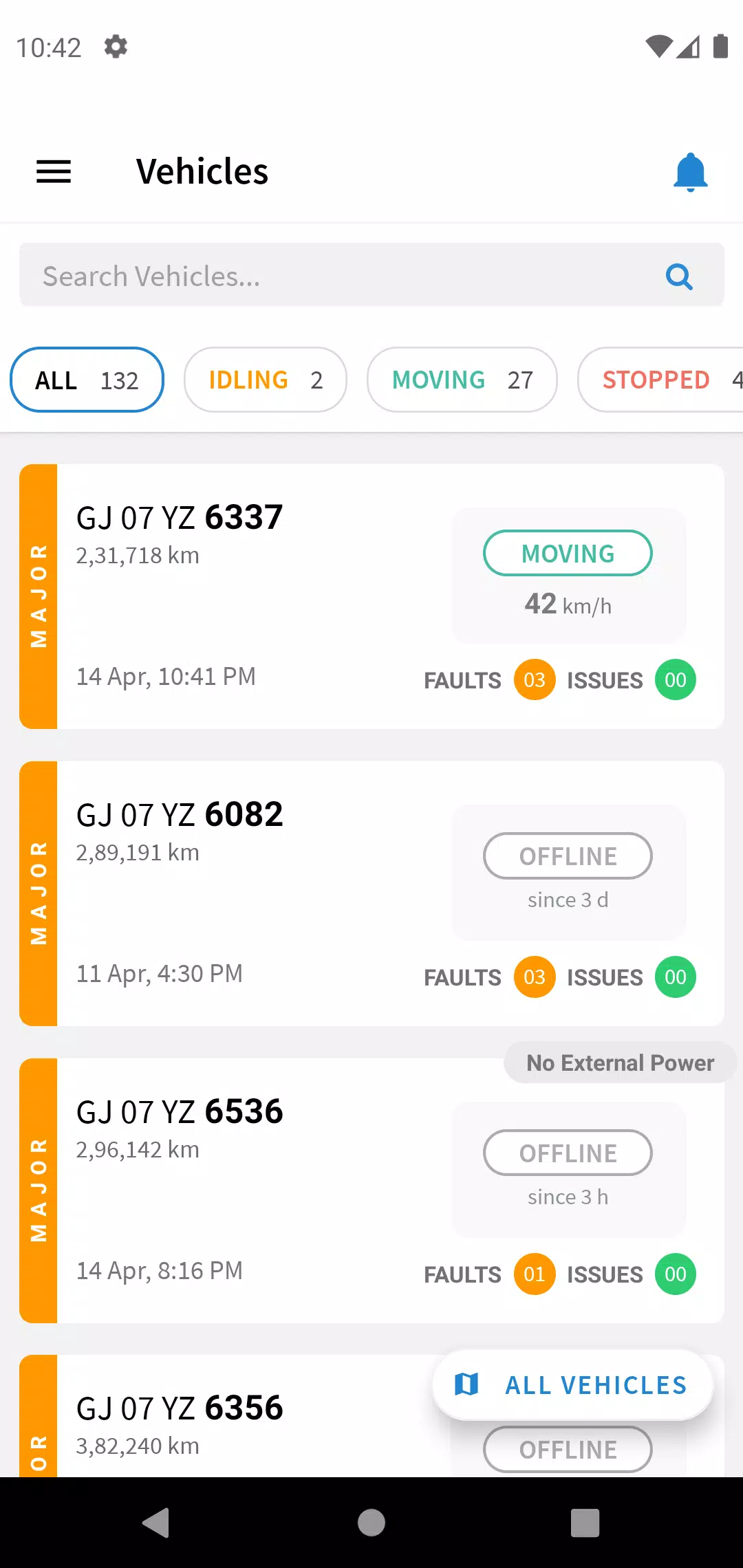This screenshot has width=743, height=1568.
Task: Tap the No External Power tag
Action: click(618, 1063)
